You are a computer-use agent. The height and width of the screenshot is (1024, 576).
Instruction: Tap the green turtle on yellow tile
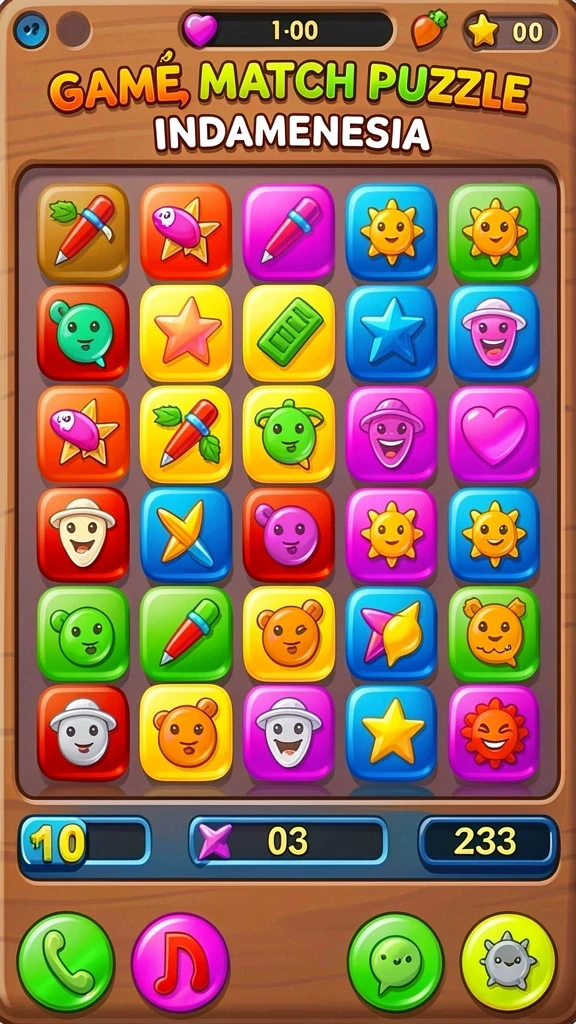(x=289, y=434)
